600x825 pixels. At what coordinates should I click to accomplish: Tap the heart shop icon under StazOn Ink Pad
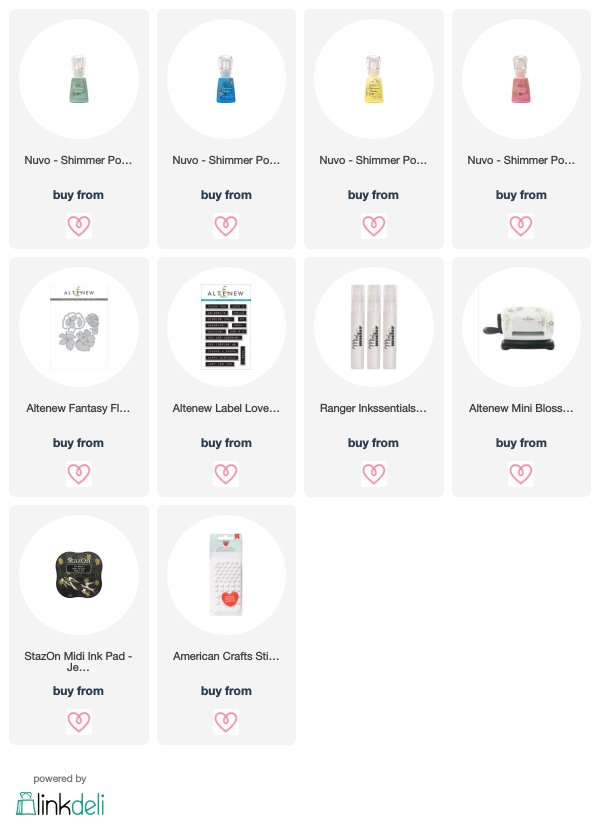(78, 721)
